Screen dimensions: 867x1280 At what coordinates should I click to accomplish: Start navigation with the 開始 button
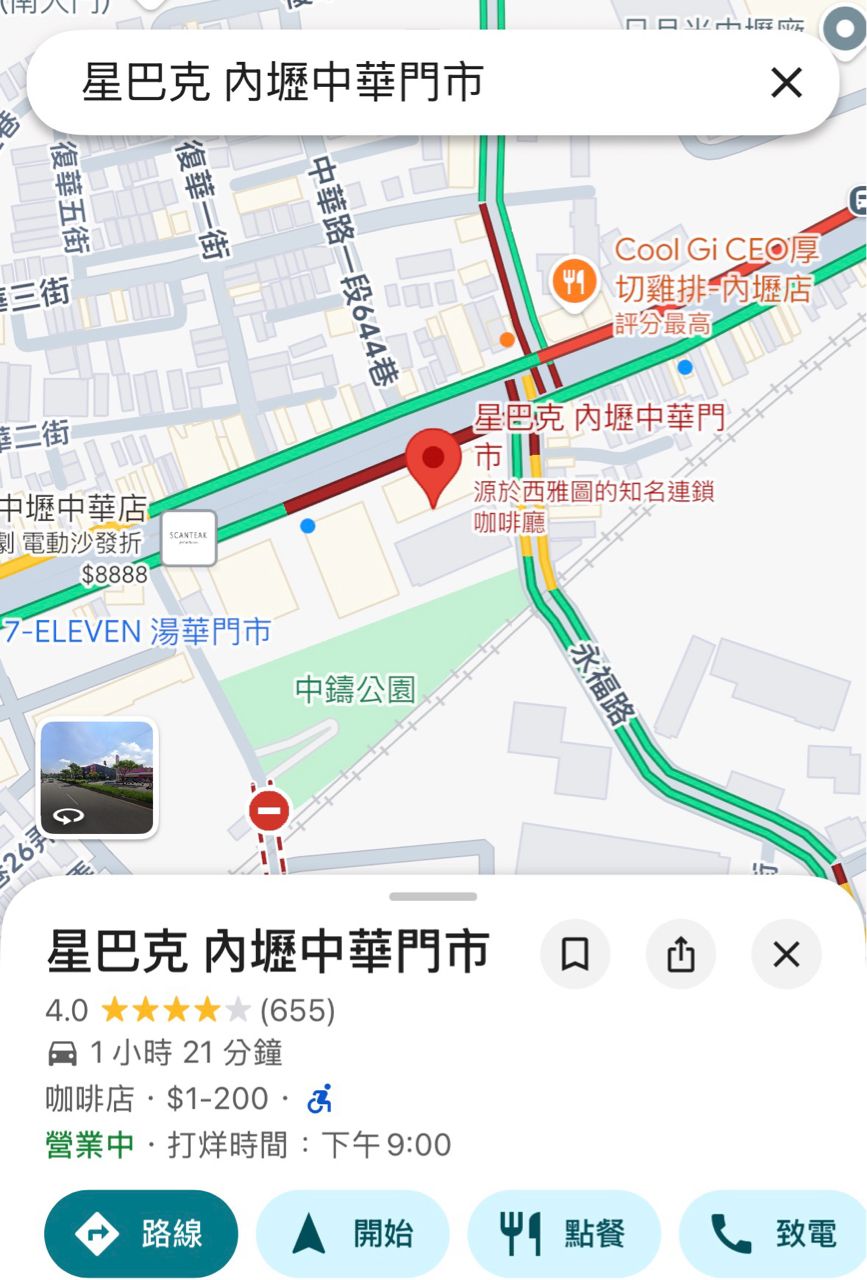[353, 1234]
